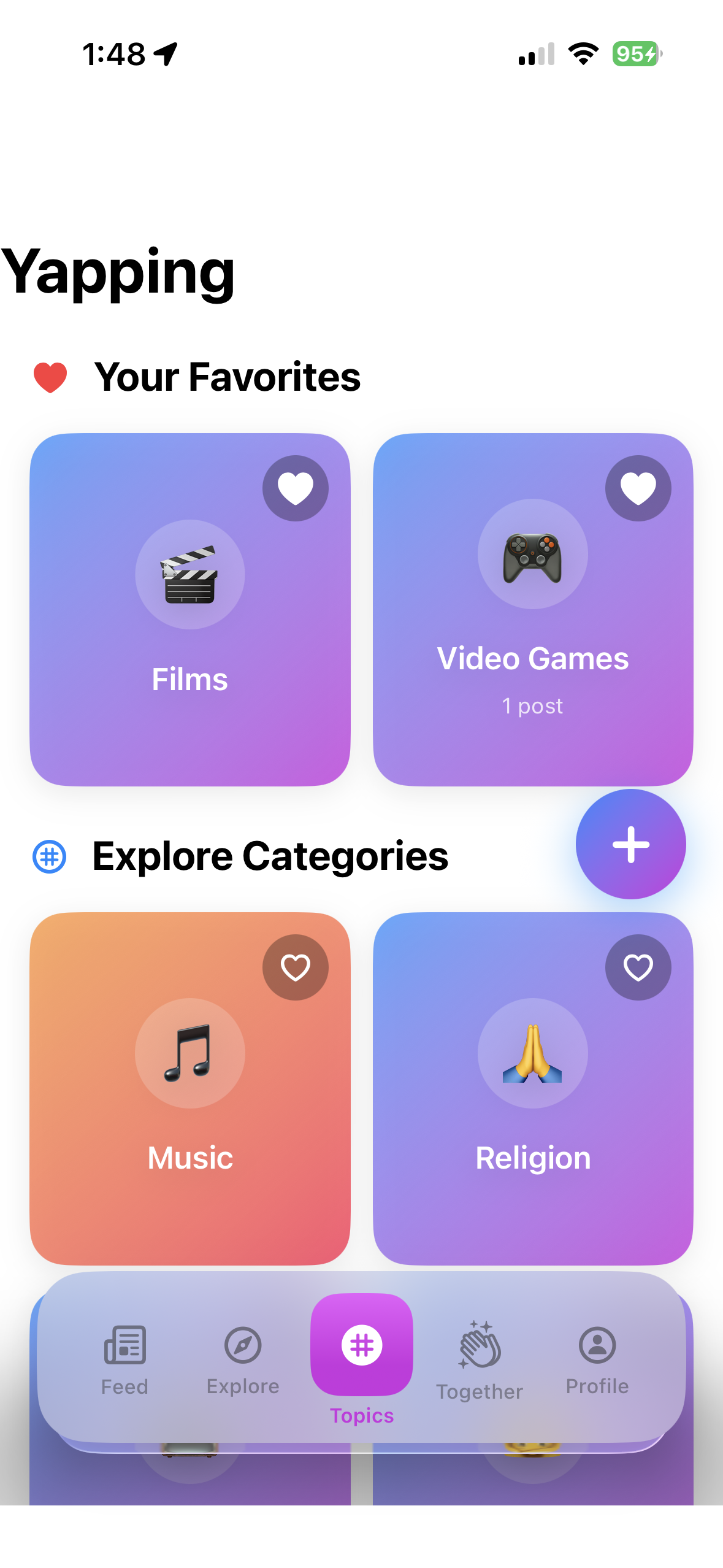Tap the film clapperboard icon on Films card
The height and width of the screenshot is (1568, 723).
point(189,575)
